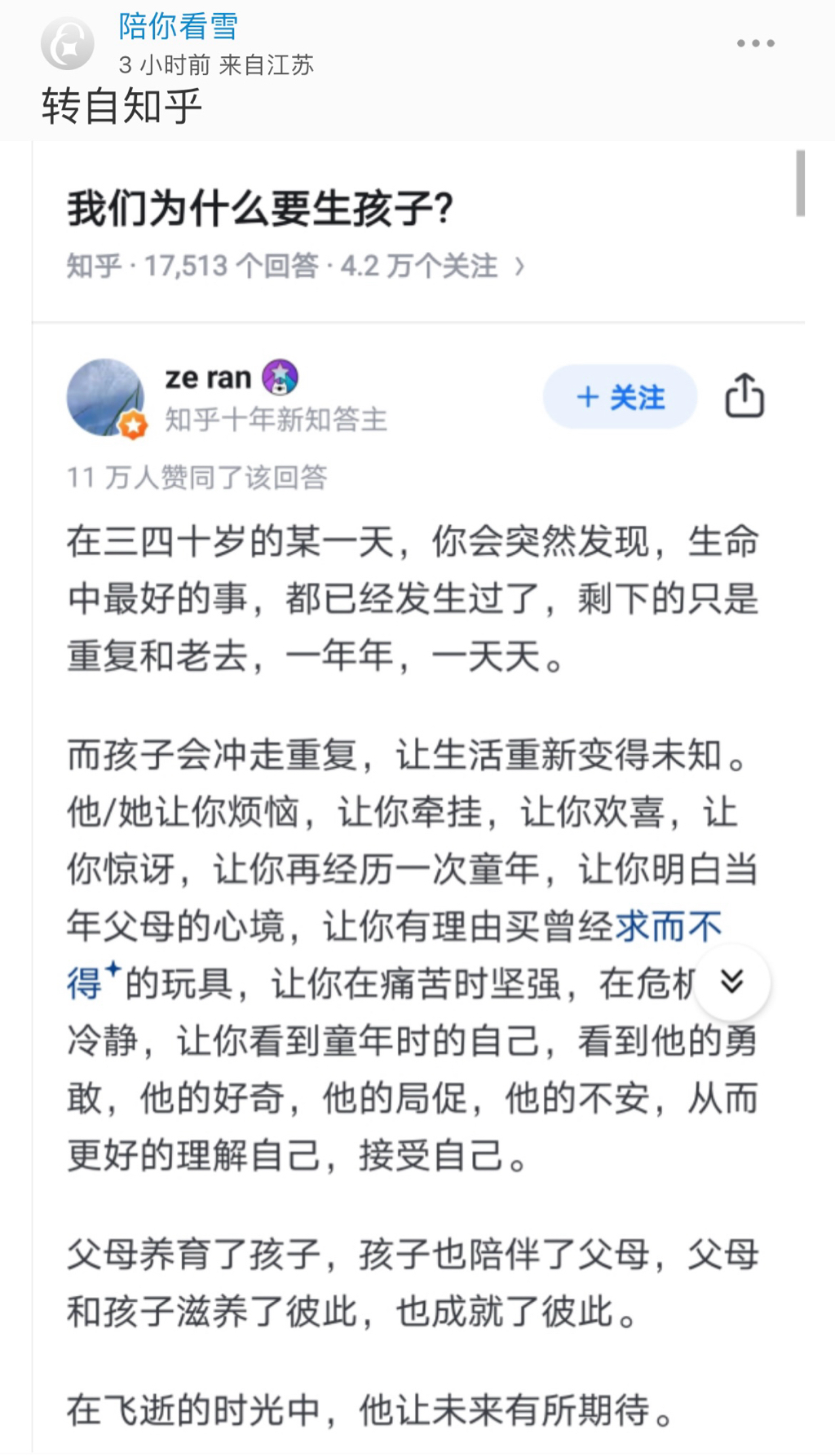Tap the username 陪你看雪
The image size is (835, 1456).
point(178,26)
